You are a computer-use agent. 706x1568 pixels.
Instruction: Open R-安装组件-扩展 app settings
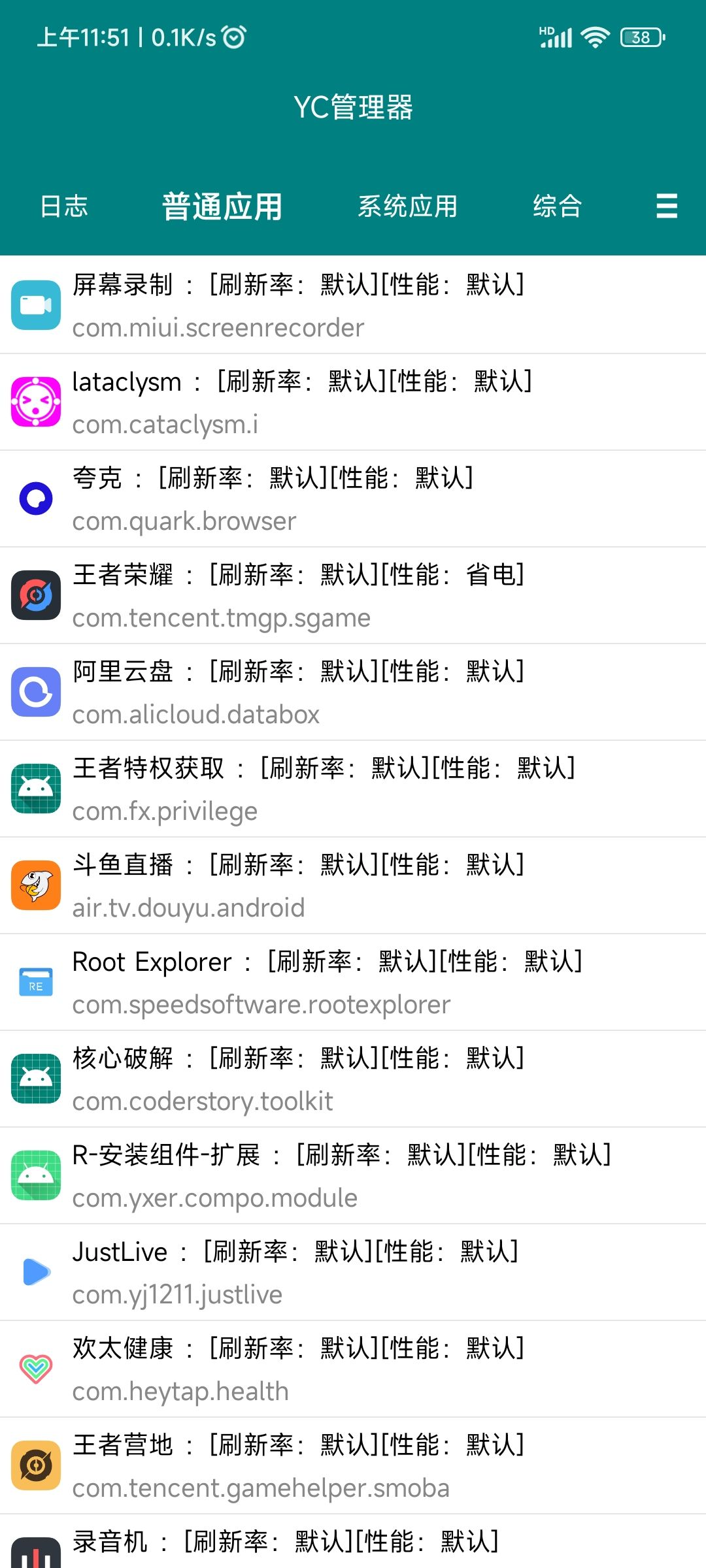click(353, 1175)
